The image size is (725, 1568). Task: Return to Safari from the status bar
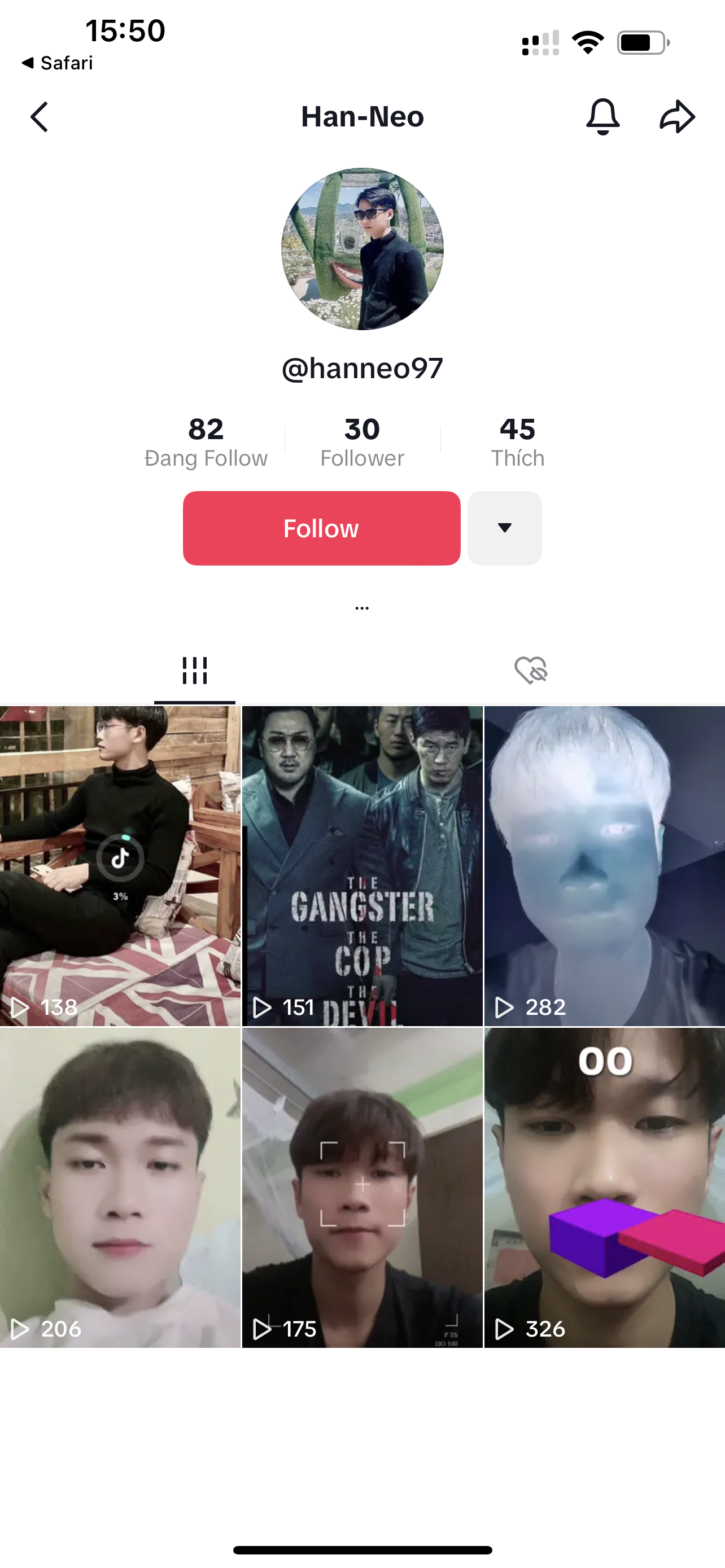coord(58,63)
